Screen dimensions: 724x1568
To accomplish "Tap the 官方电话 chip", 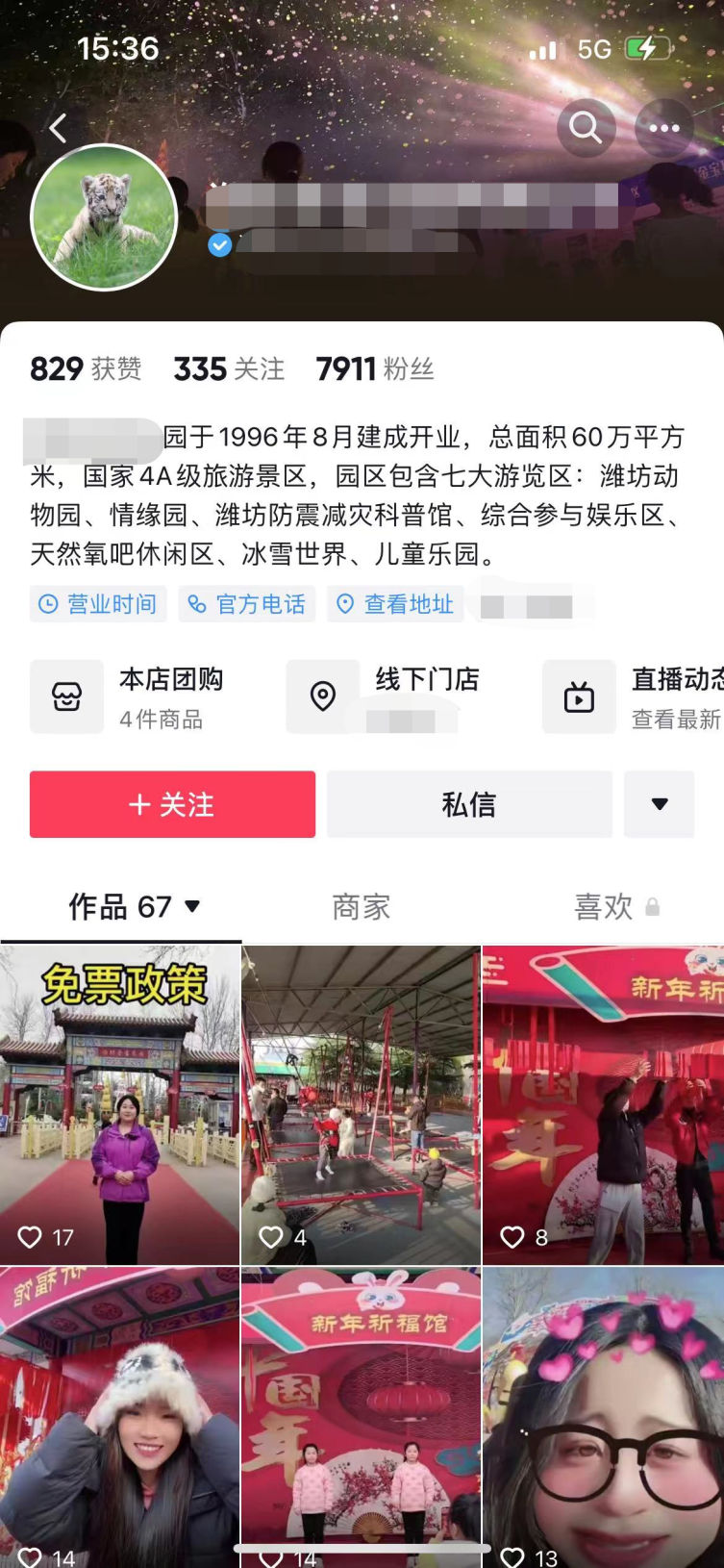I will coord(247,604).
